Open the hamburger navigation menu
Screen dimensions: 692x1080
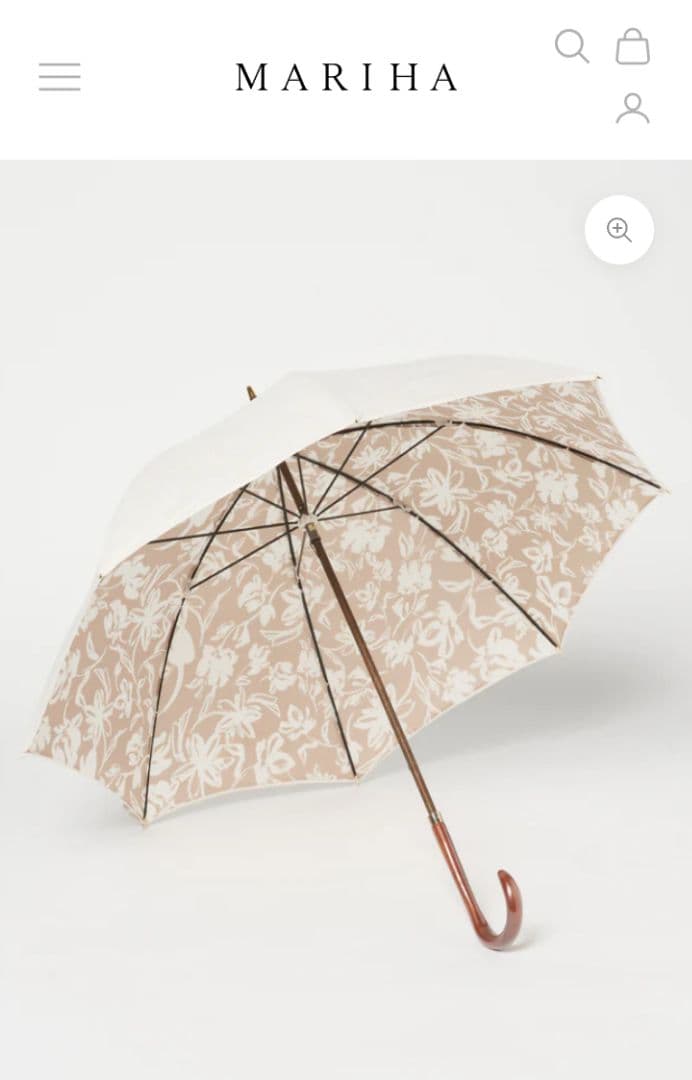pos(60,77)
